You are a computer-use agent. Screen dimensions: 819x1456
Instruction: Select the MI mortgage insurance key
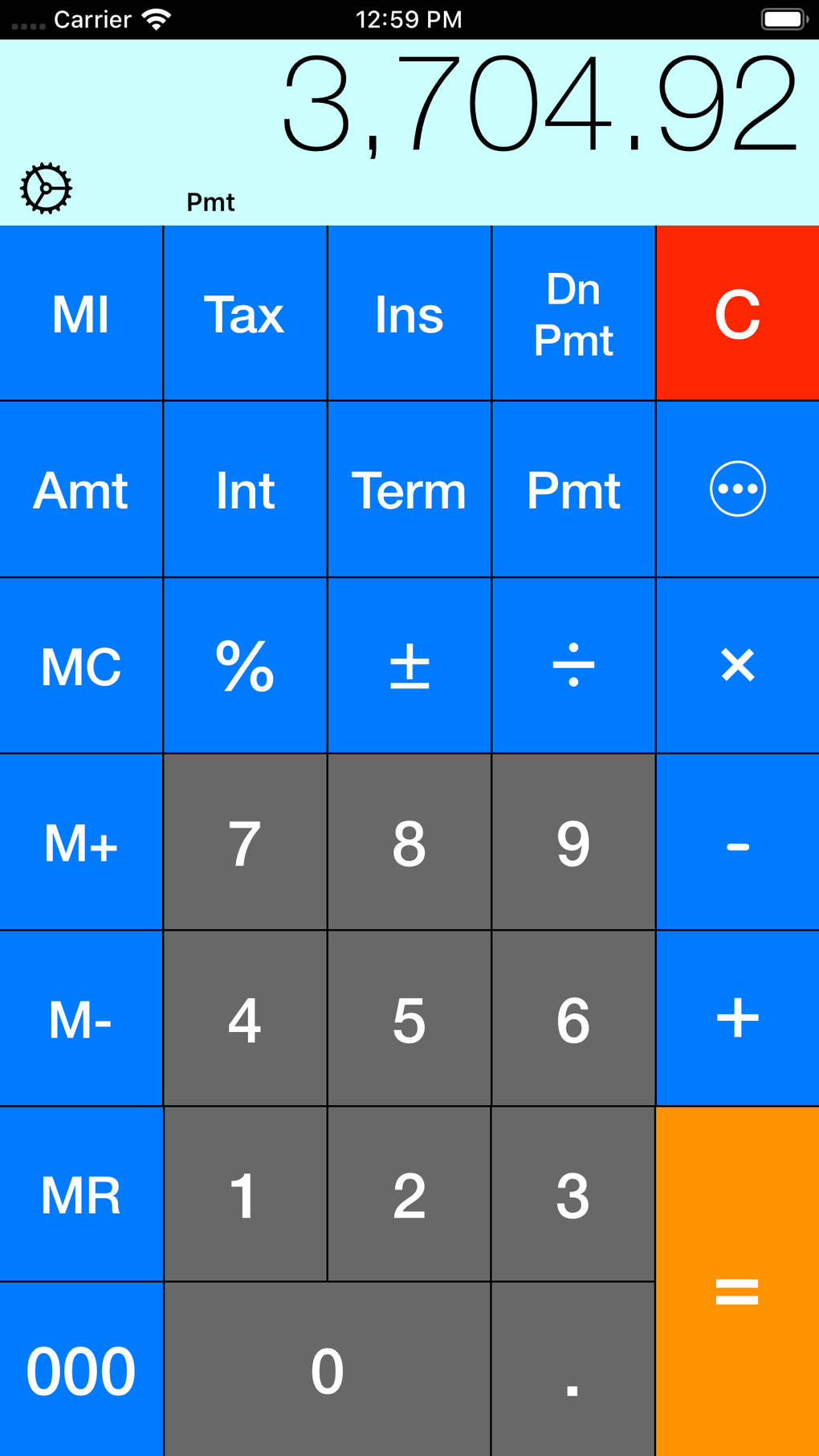coord(81,313)
